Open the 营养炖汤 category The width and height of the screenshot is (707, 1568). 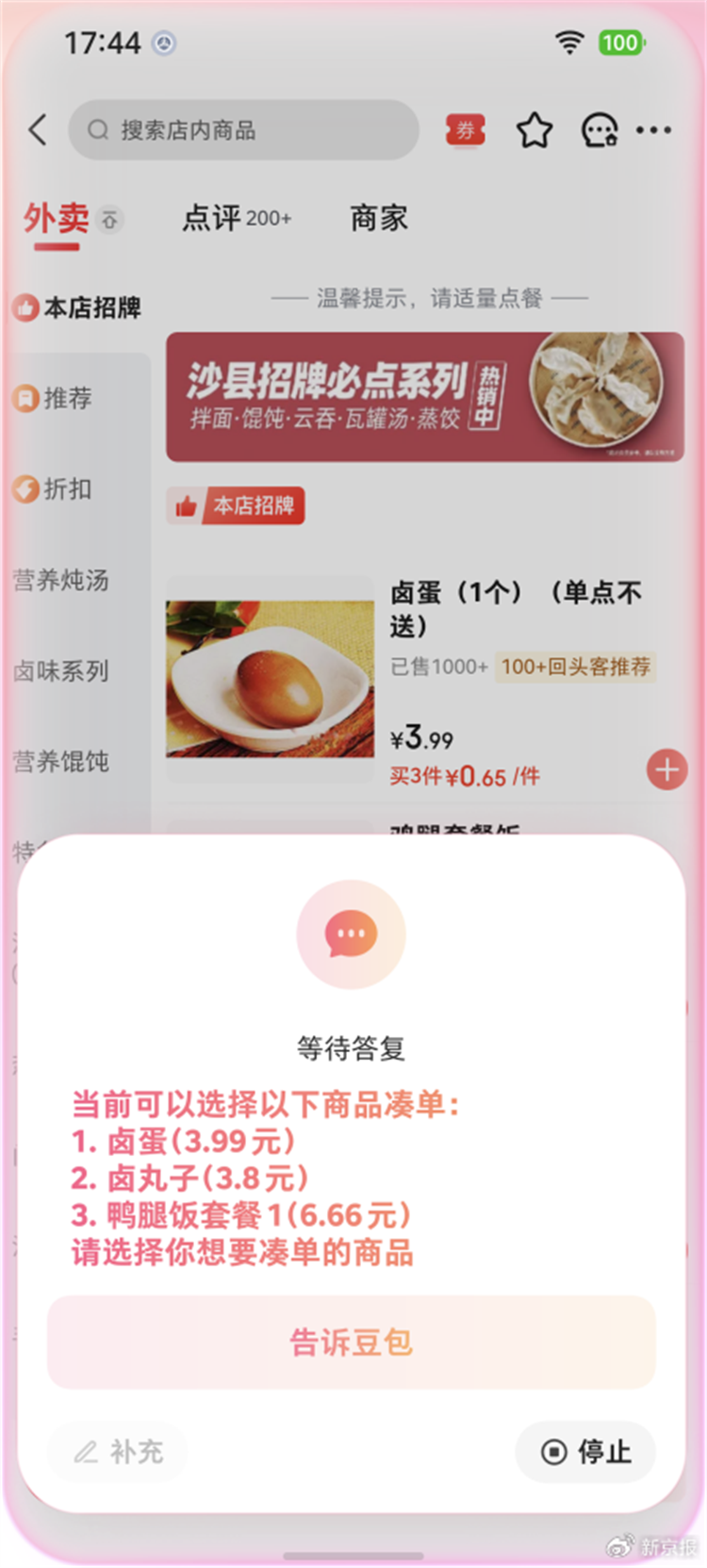click(x=62, y=580)
